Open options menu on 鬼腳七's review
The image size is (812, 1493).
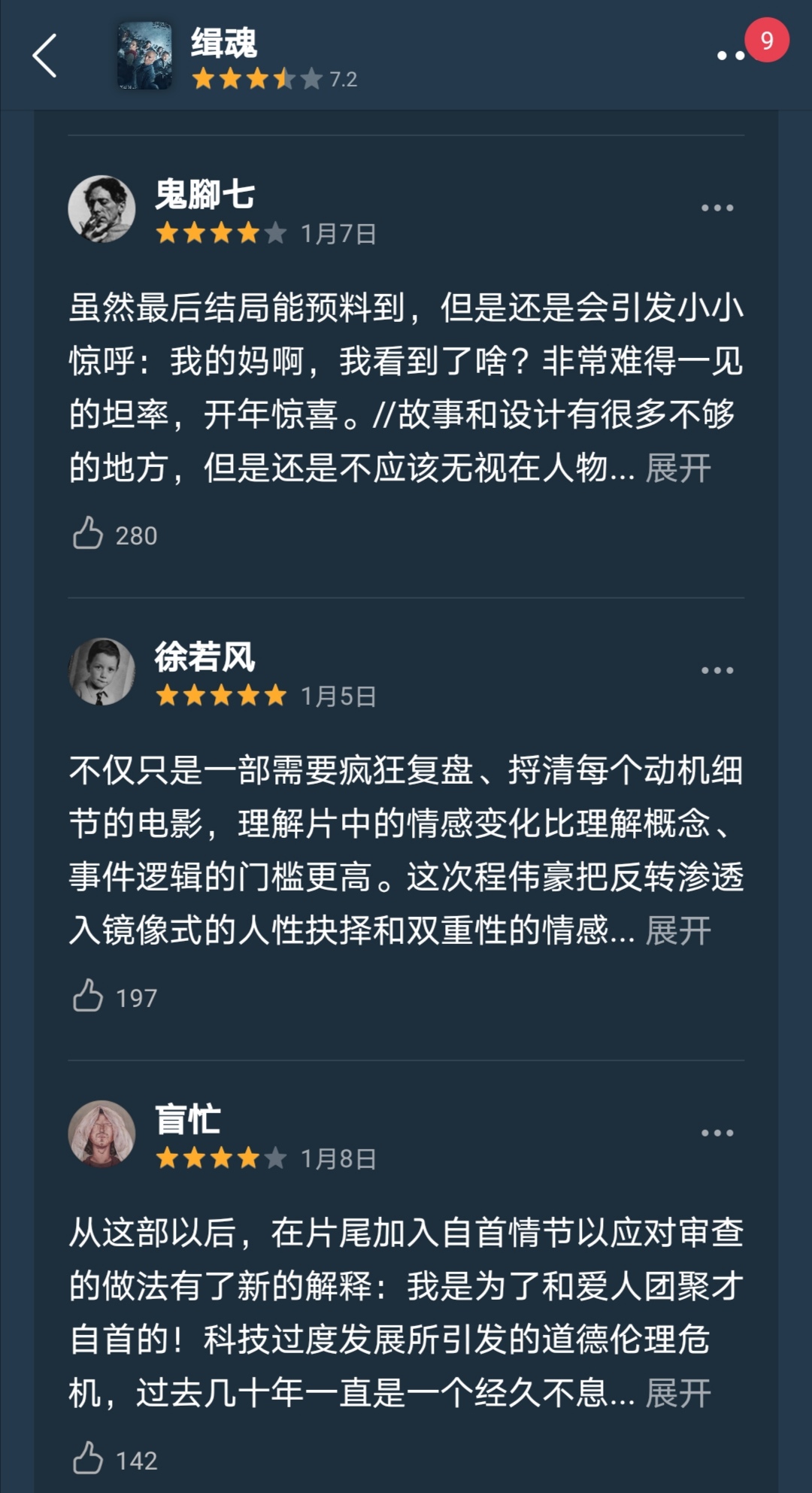pos(717,208)
